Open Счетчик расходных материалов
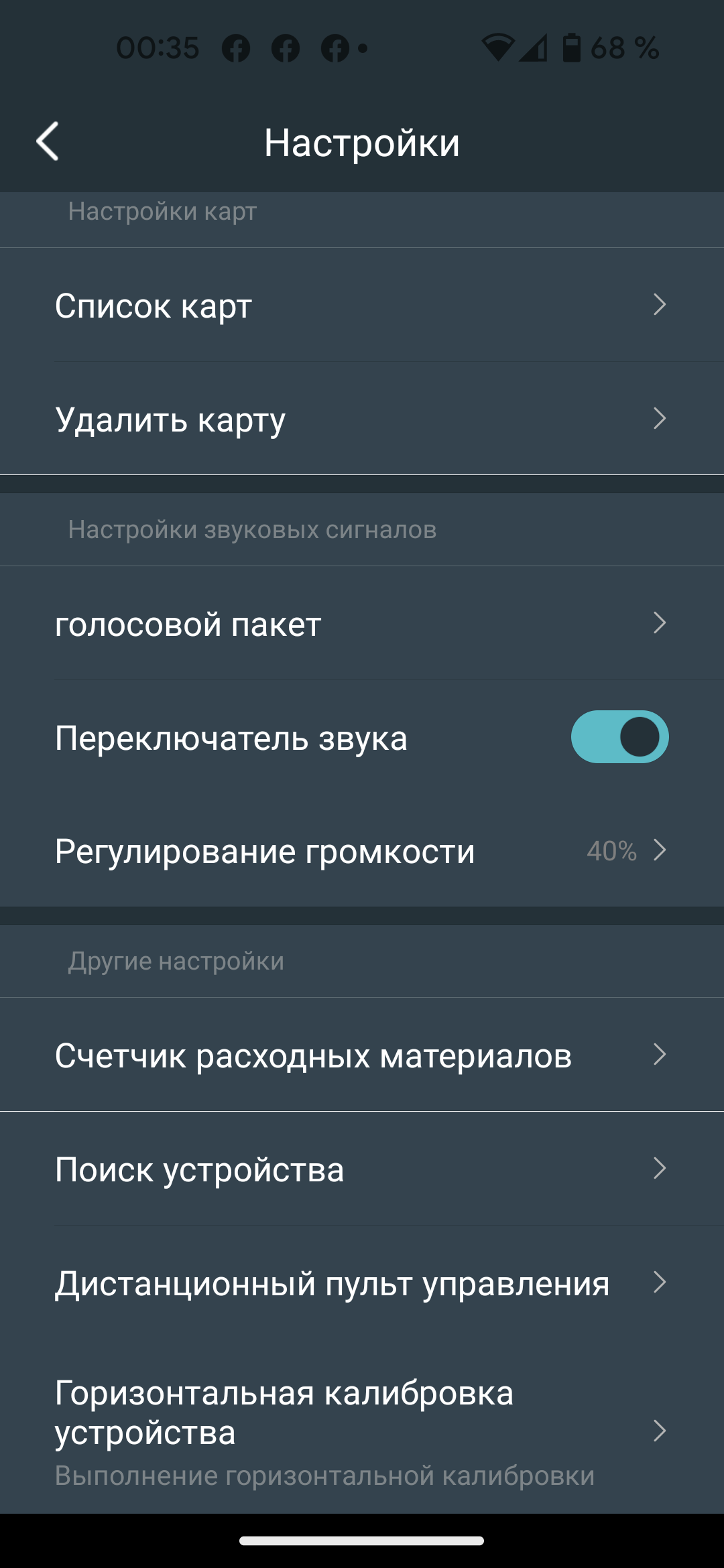 point(362,1055)
